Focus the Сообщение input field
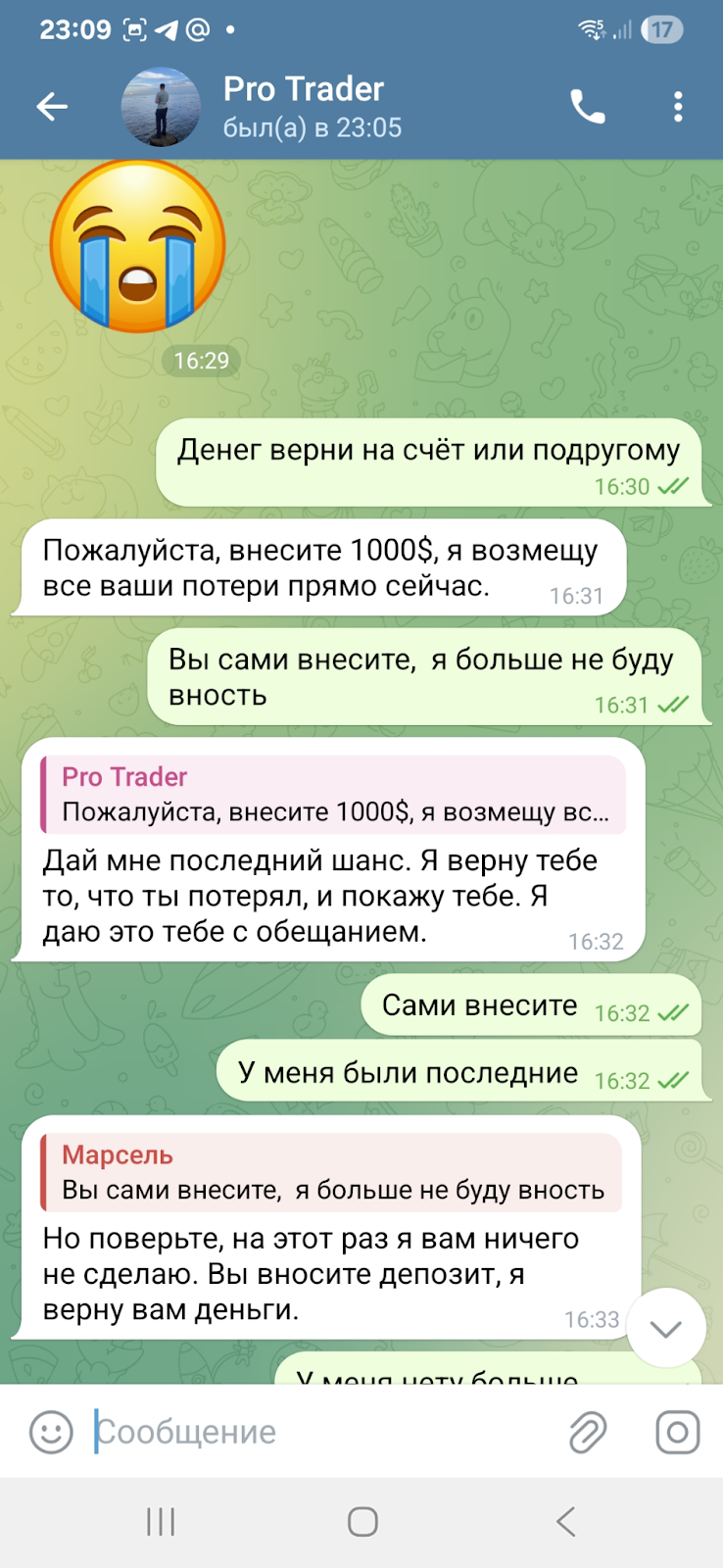 coord(323,1432)
